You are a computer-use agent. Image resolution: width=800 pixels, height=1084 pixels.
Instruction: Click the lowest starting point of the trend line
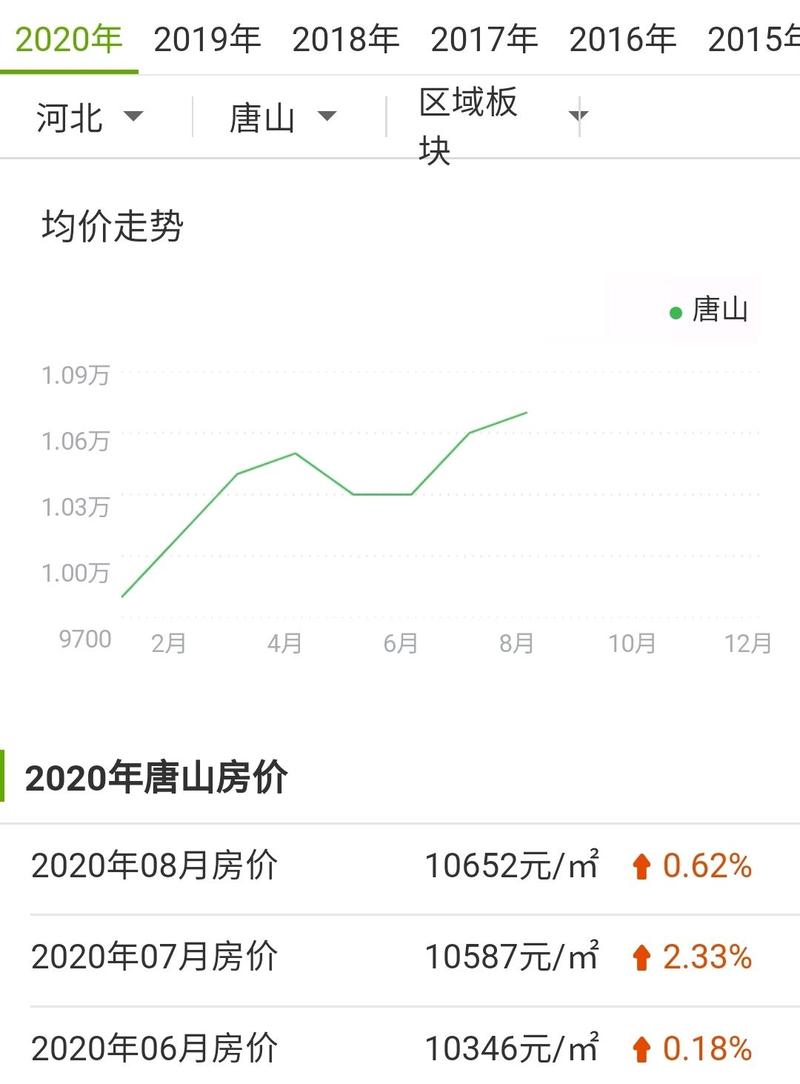coord(120,595)
